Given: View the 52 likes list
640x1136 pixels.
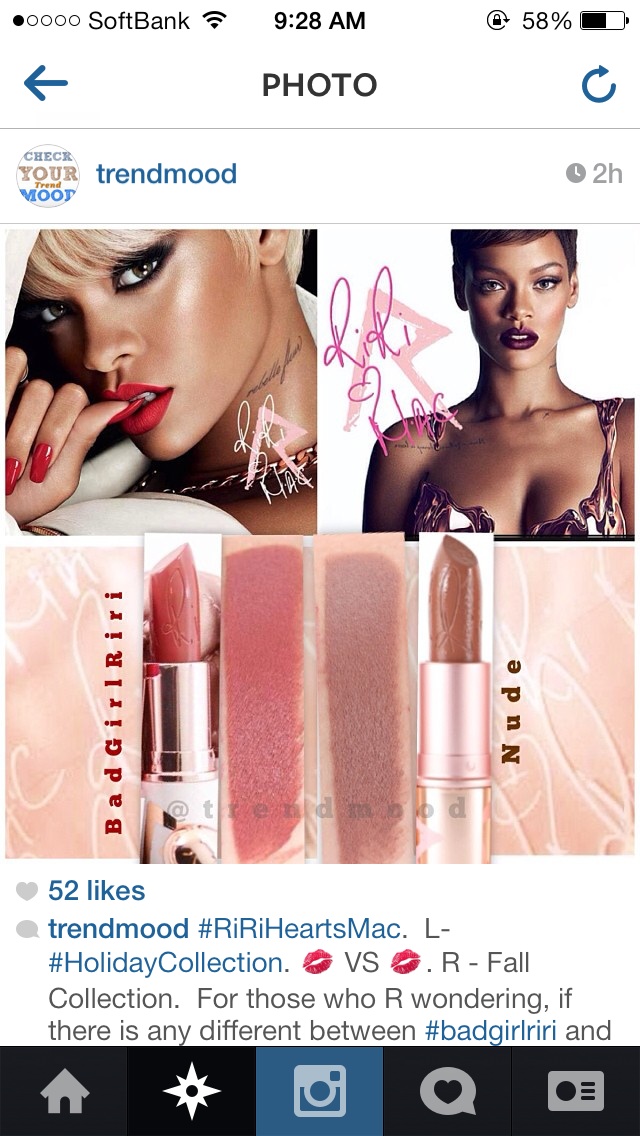Looking at the screenshot, I should click(96, 891).
